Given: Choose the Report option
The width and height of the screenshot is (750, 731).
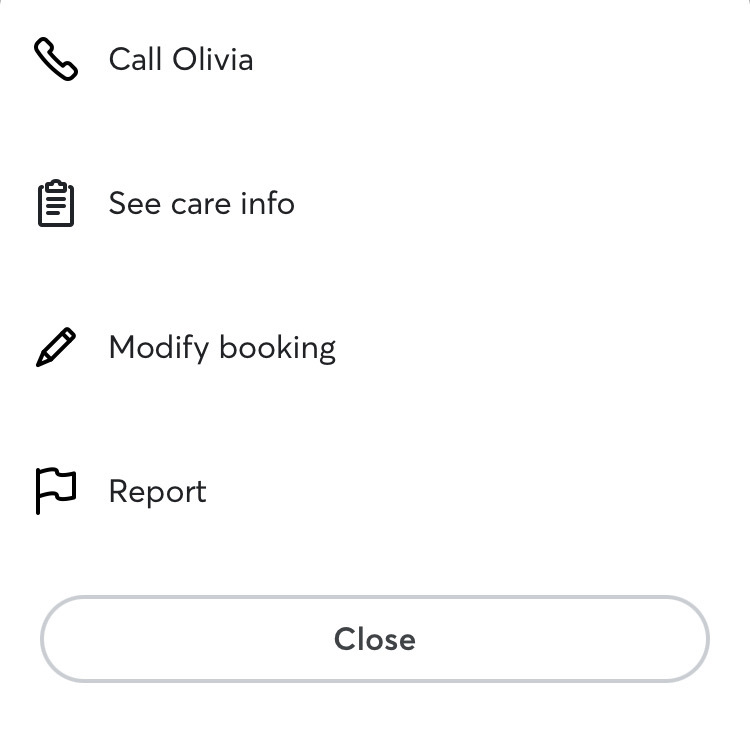Looking at the screenshot, I should pyautogui.click(x=157, y=491).
